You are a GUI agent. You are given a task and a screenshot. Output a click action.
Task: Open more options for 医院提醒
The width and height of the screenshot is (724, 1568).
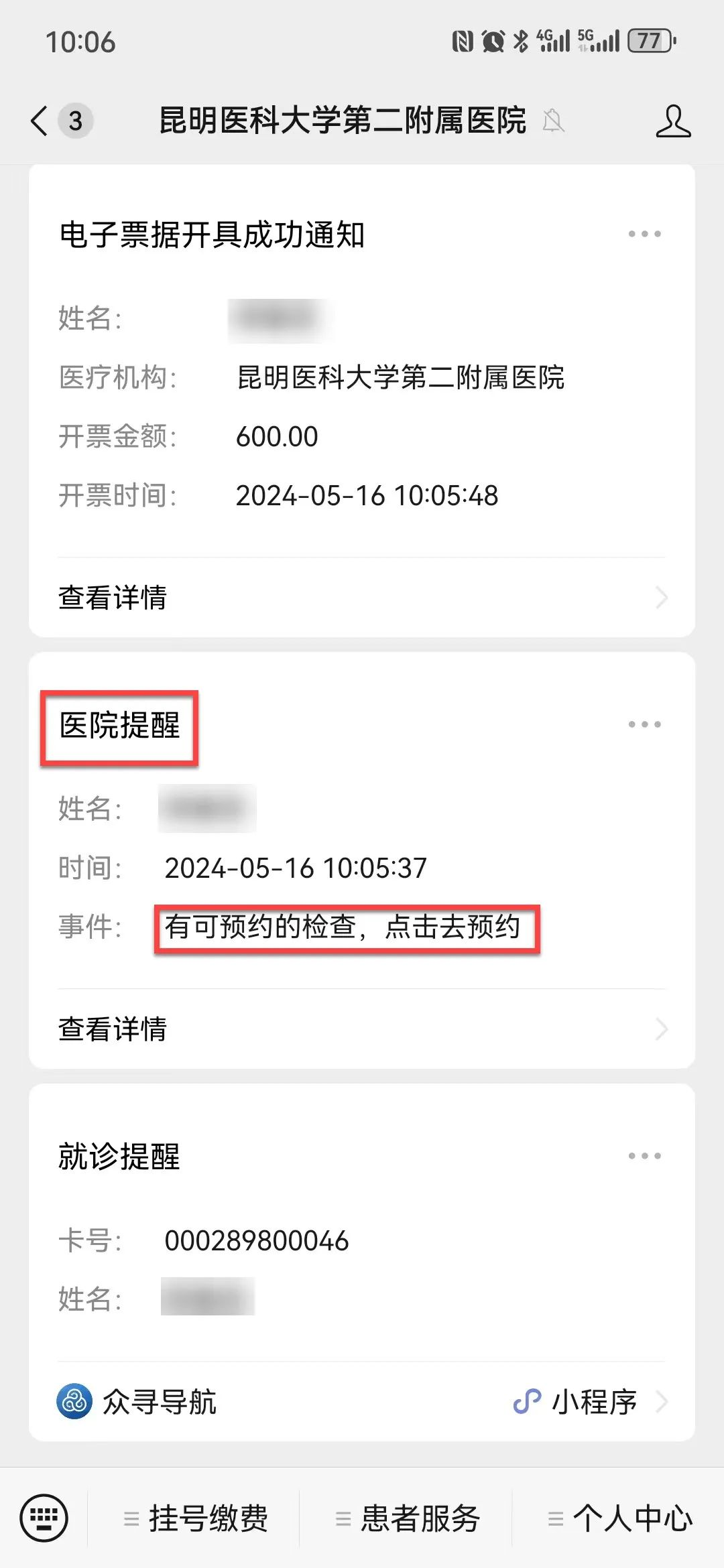(x=644, y=724)
